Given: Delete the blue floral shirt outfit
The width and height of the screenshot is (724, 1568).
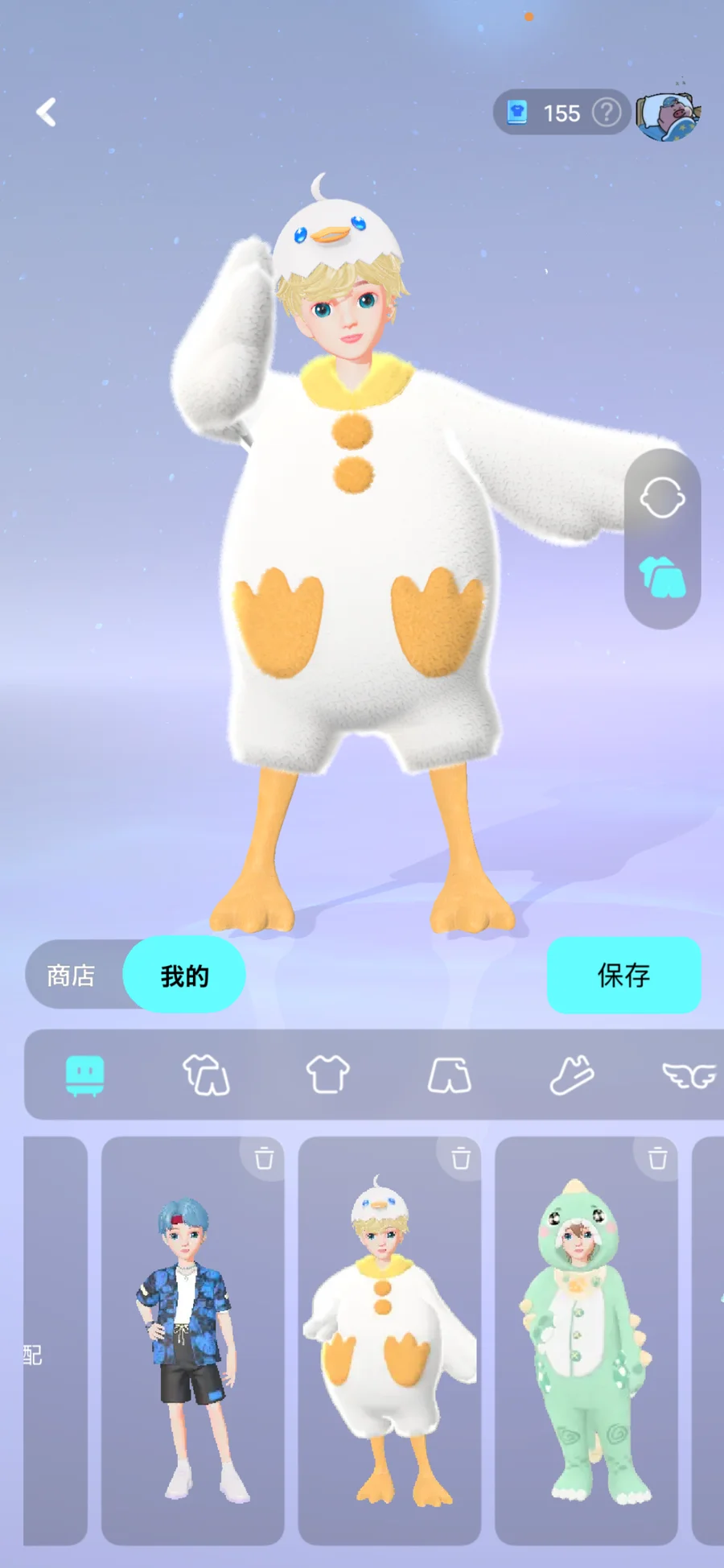Looking at the screenshot, I should pos(264,1159).
